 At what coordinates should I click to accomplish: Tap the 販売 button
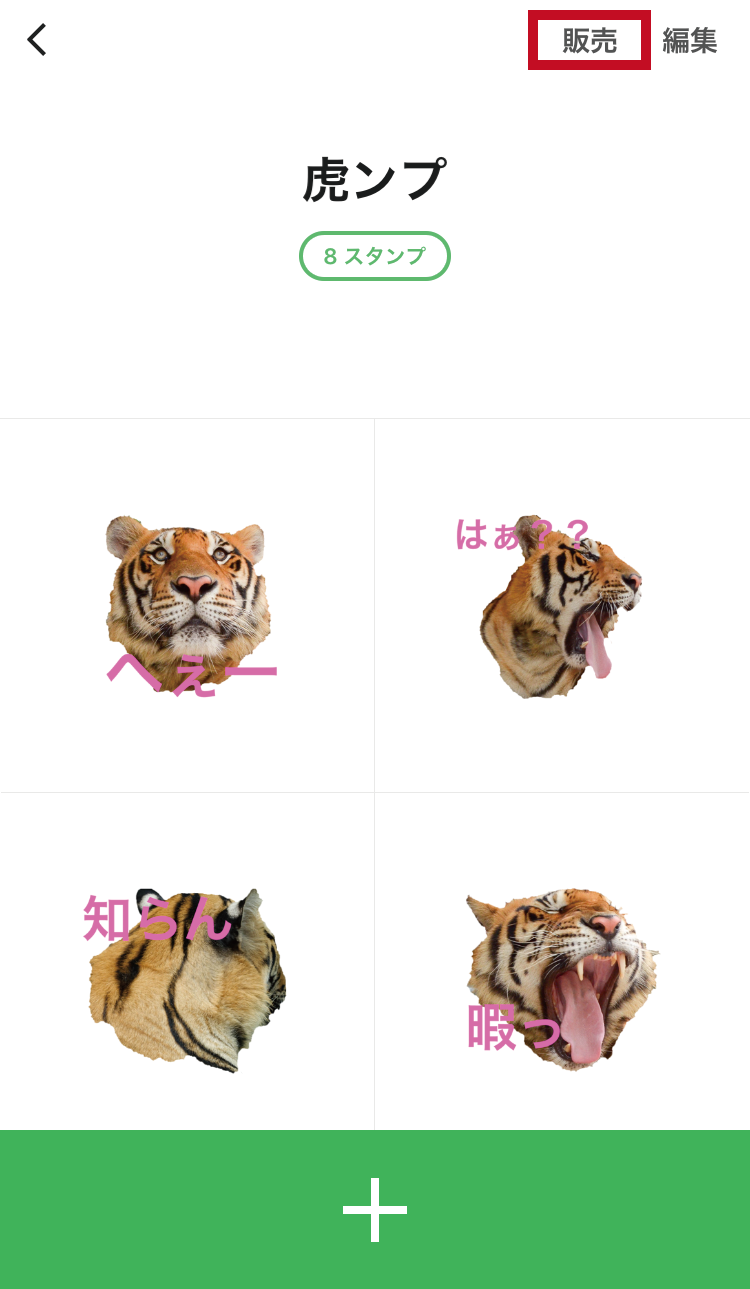(589, 40)
